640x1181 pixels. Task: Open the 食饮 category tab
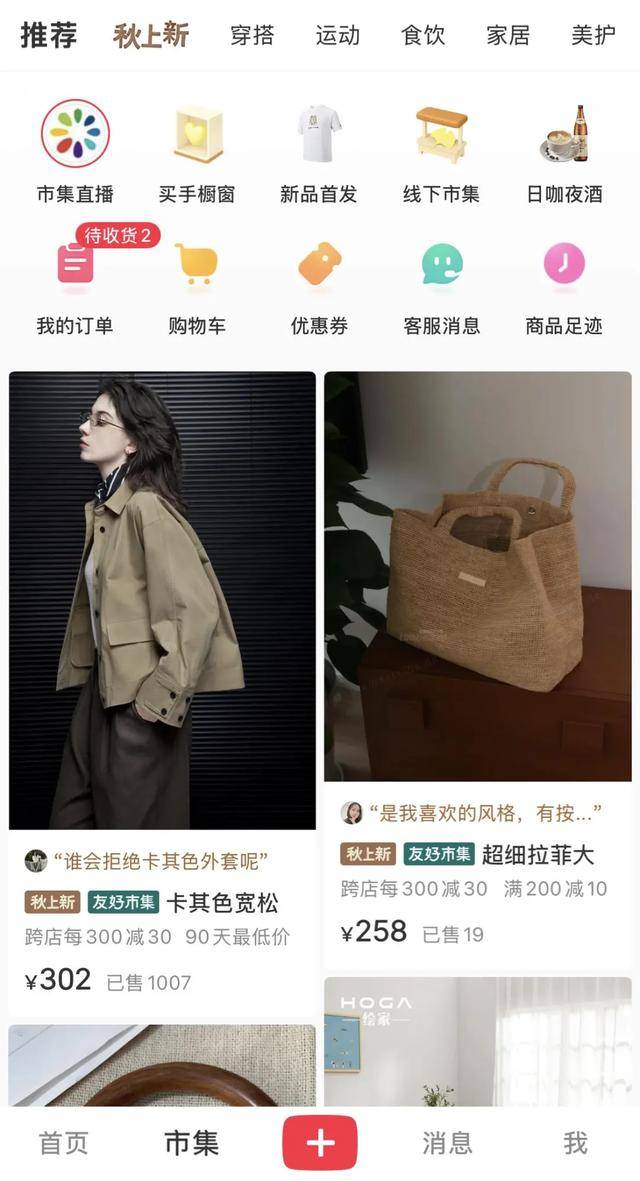coord(422,36)
